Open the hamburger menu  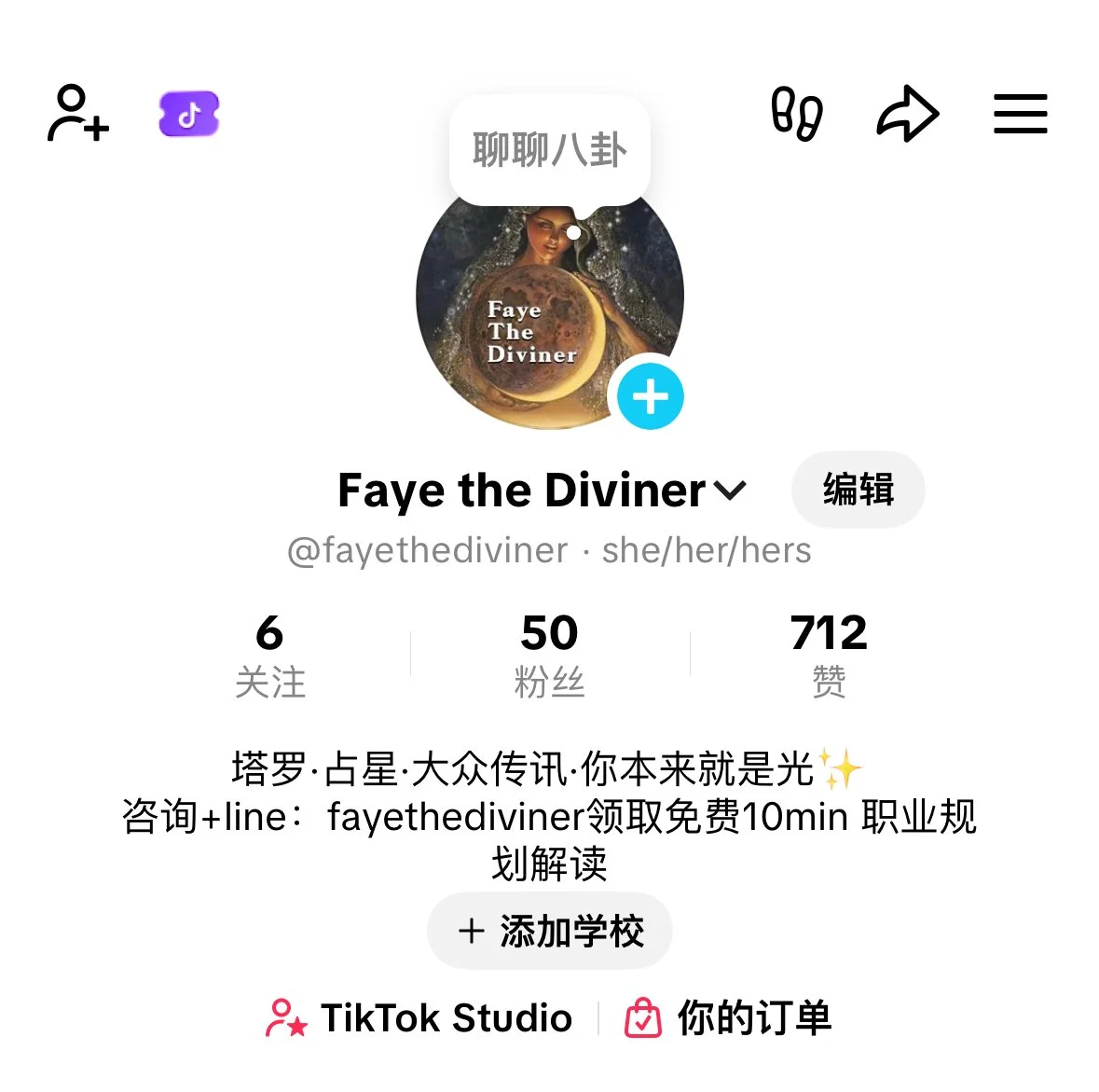coord(1020,114)
